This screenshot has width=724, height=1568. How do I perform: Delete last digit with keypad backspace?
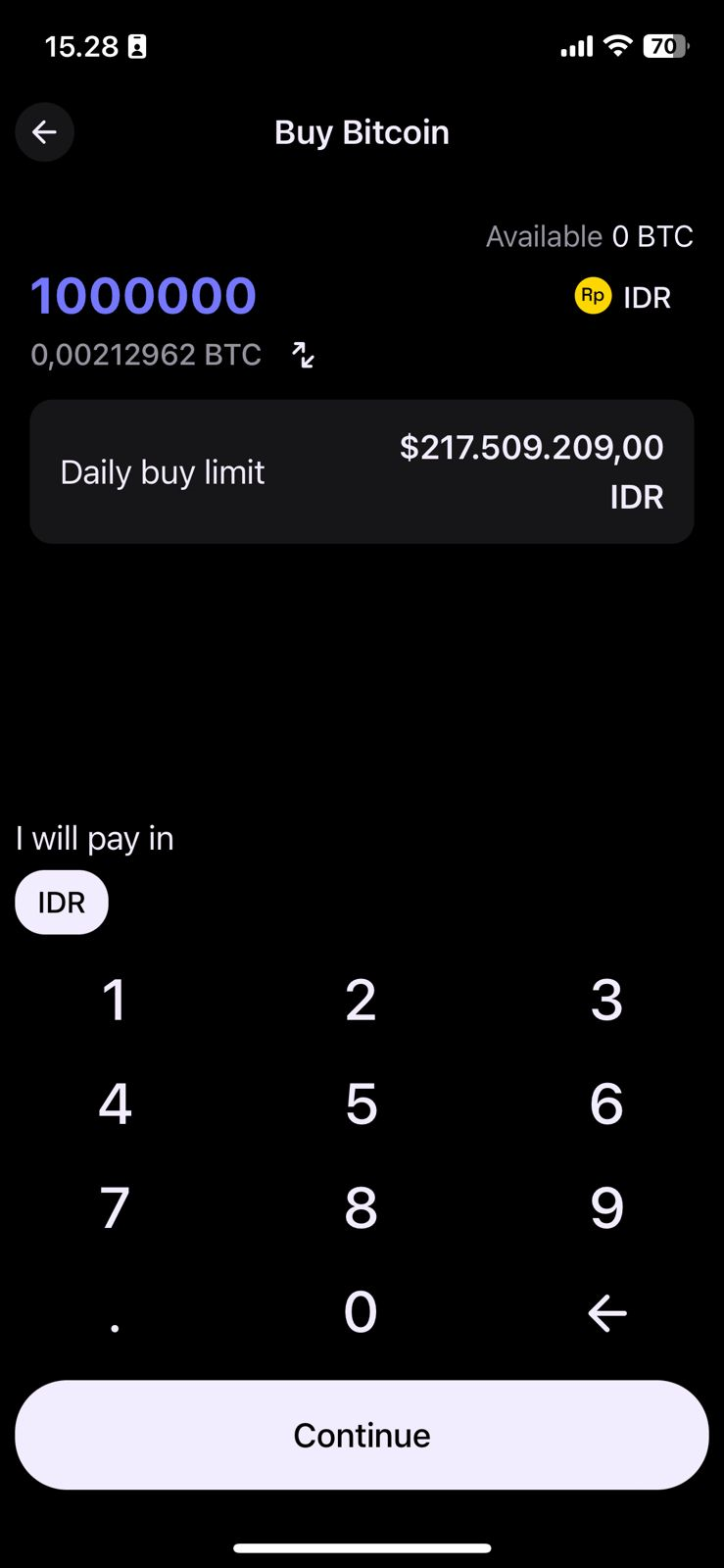(606, 1313)
